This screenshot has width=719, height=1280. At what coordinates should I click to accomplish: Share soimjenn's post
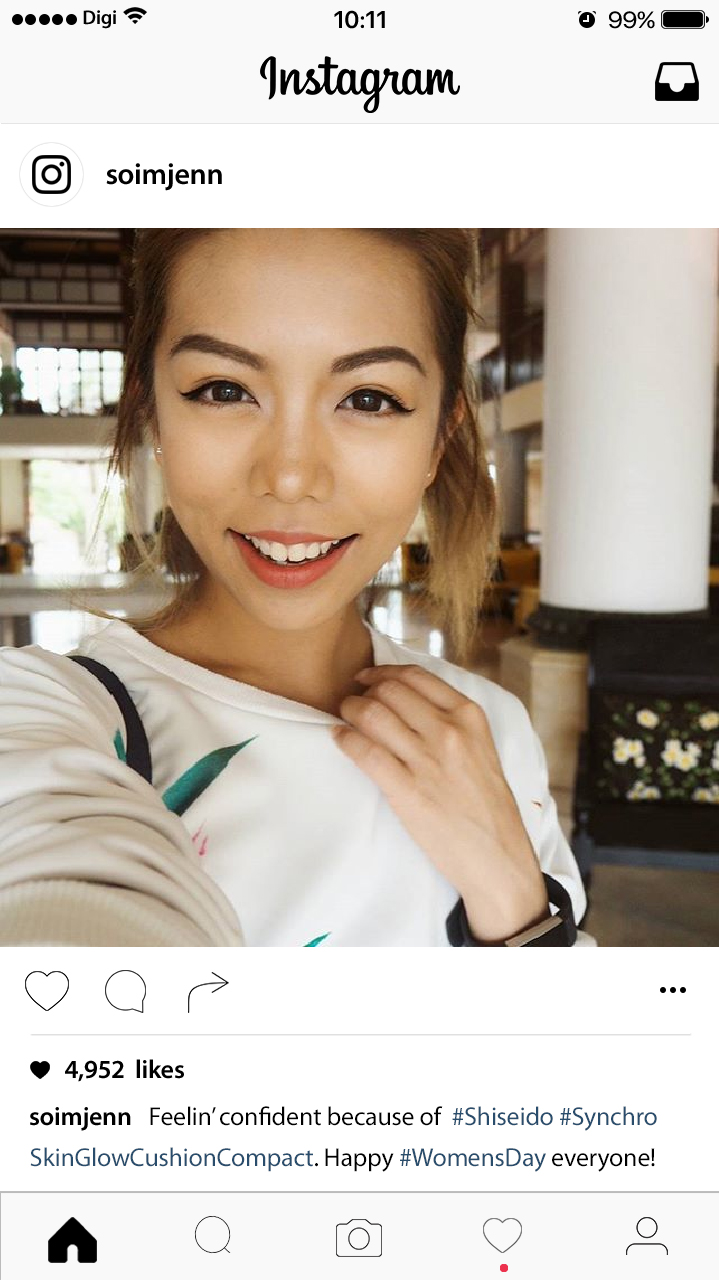coord(208,991)
